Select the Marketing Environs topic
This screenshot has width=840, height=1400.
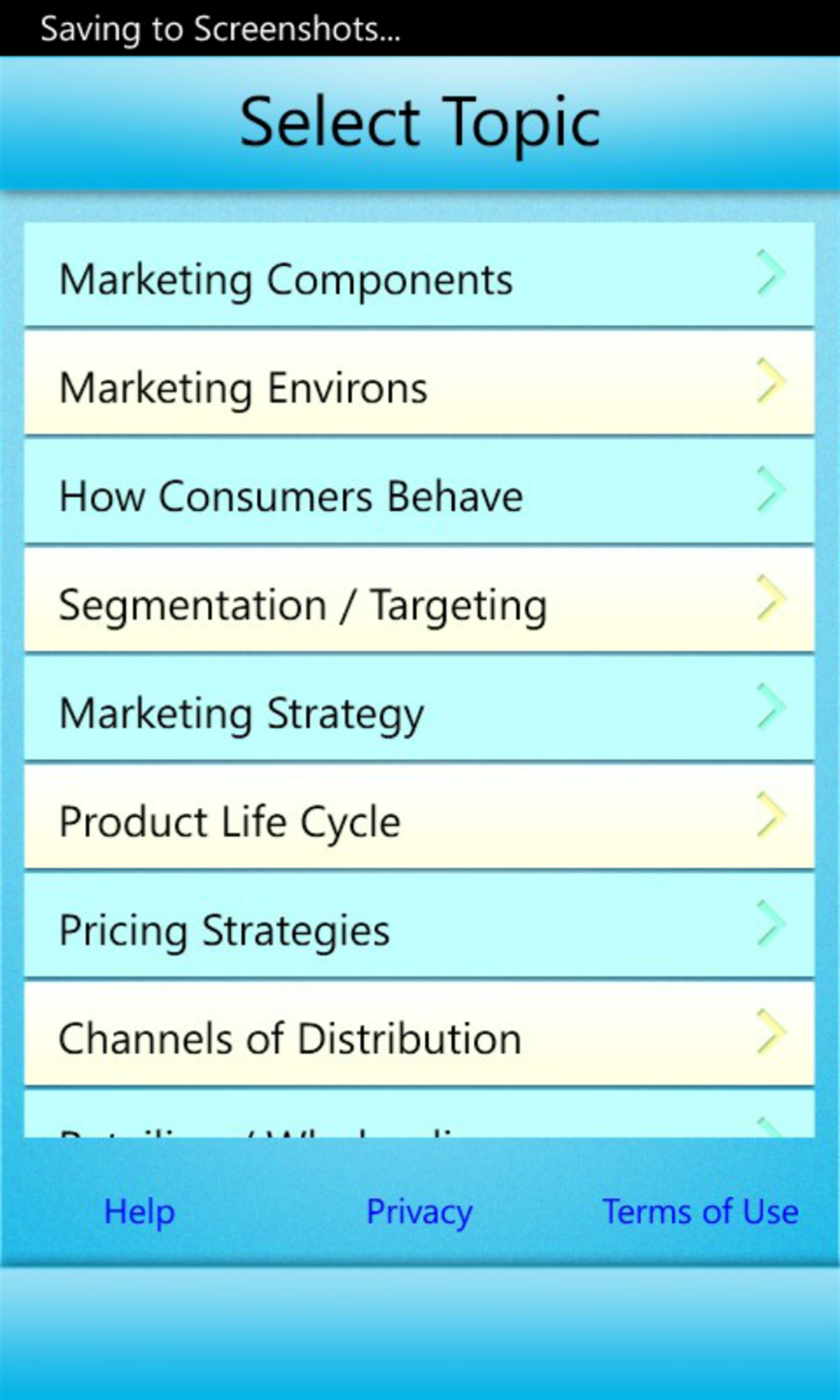pyautogui.click(x=419, y=384)
